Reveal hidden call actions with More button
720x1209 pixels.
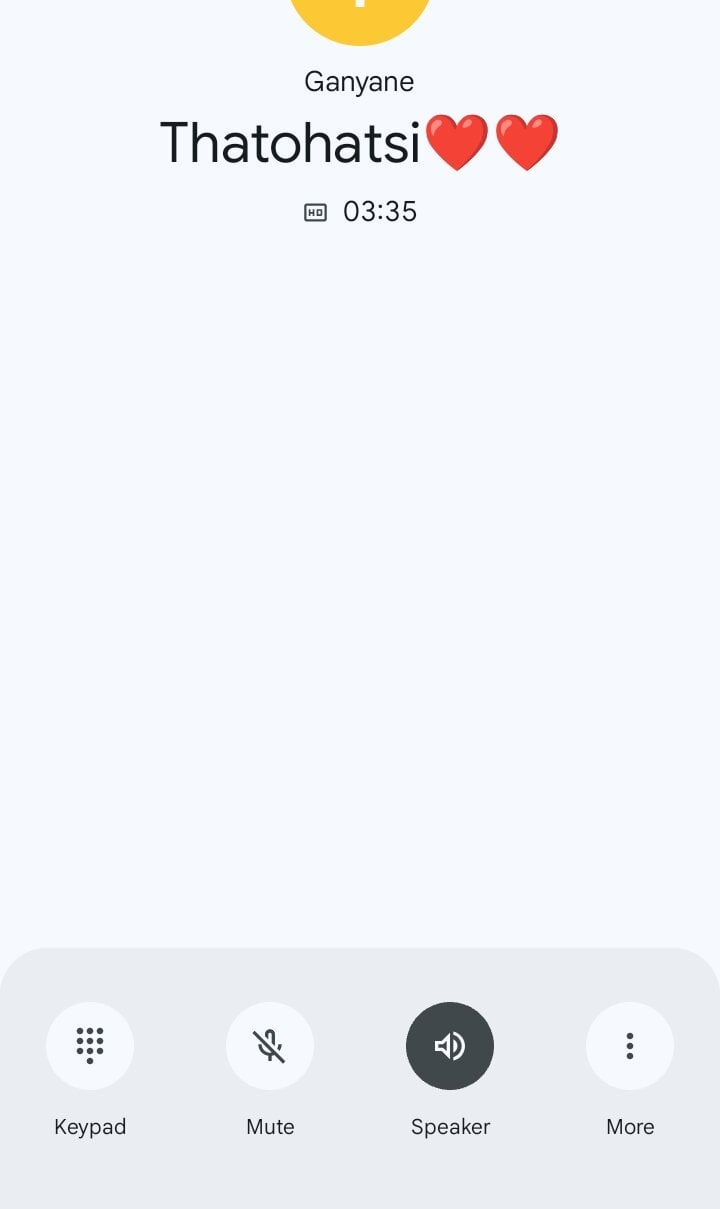[630, 1045]
